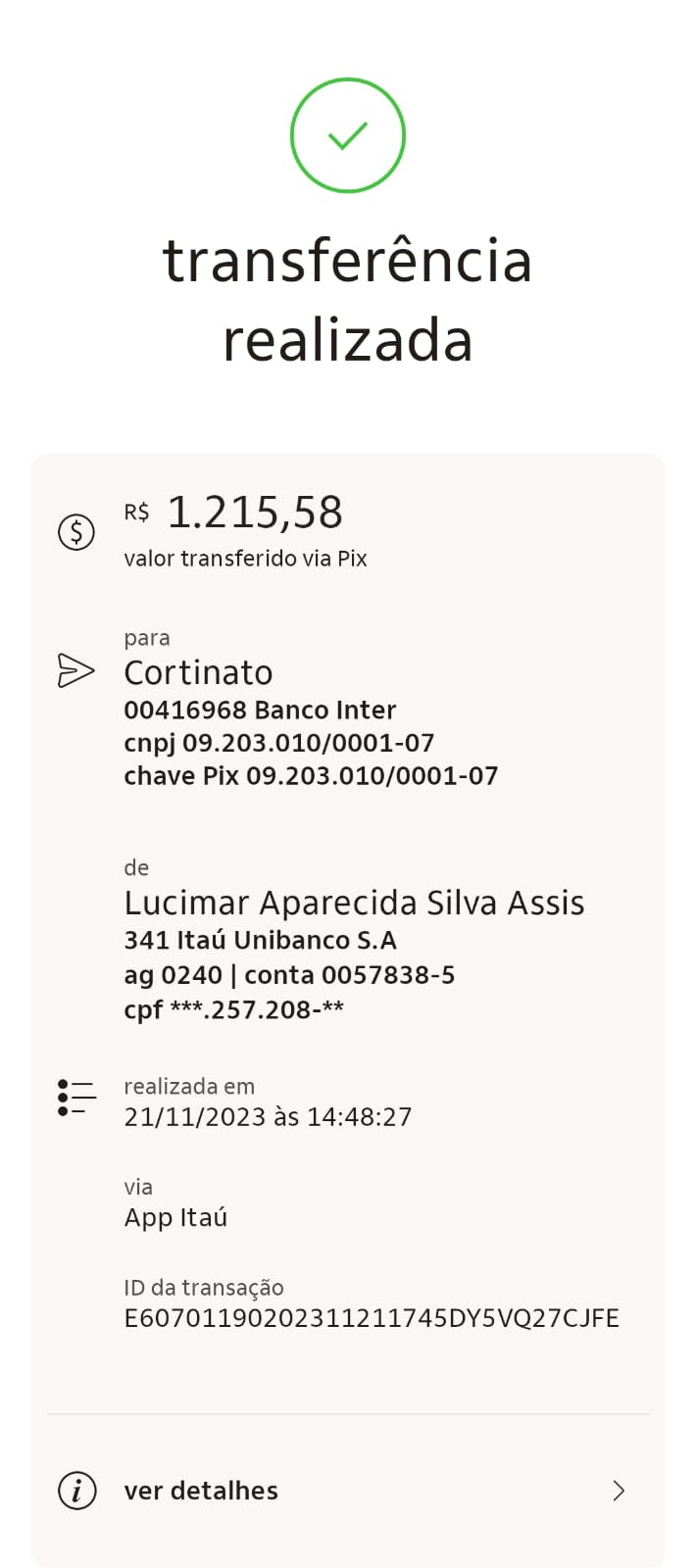Image resolution: width=696 pixels, height=1568 pixels.
Task: Open the ver detalhes row
Action: click(347, 1491)
